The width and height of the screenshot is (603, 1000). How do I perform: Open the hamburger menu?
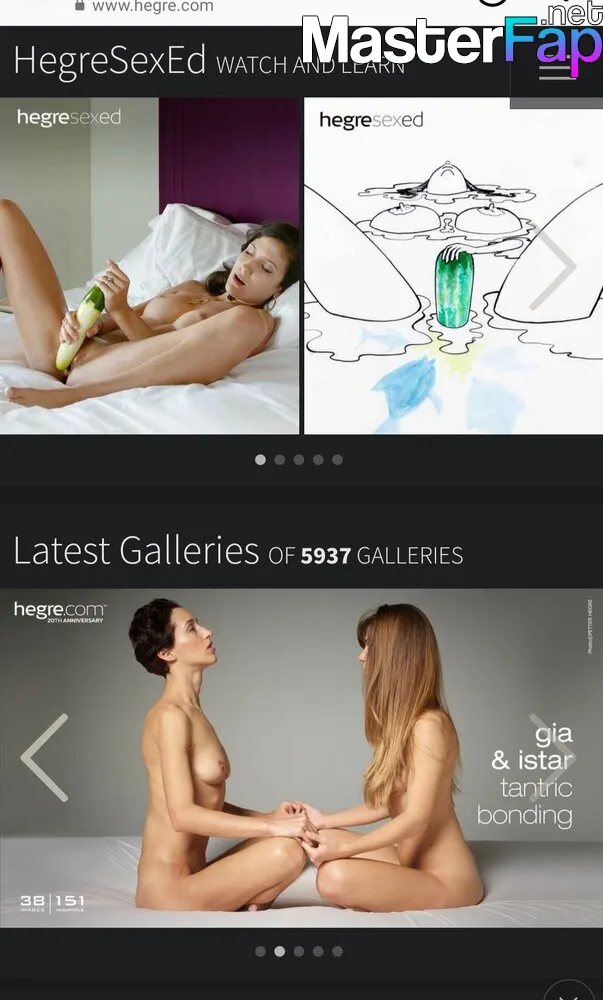click(556, 72)
